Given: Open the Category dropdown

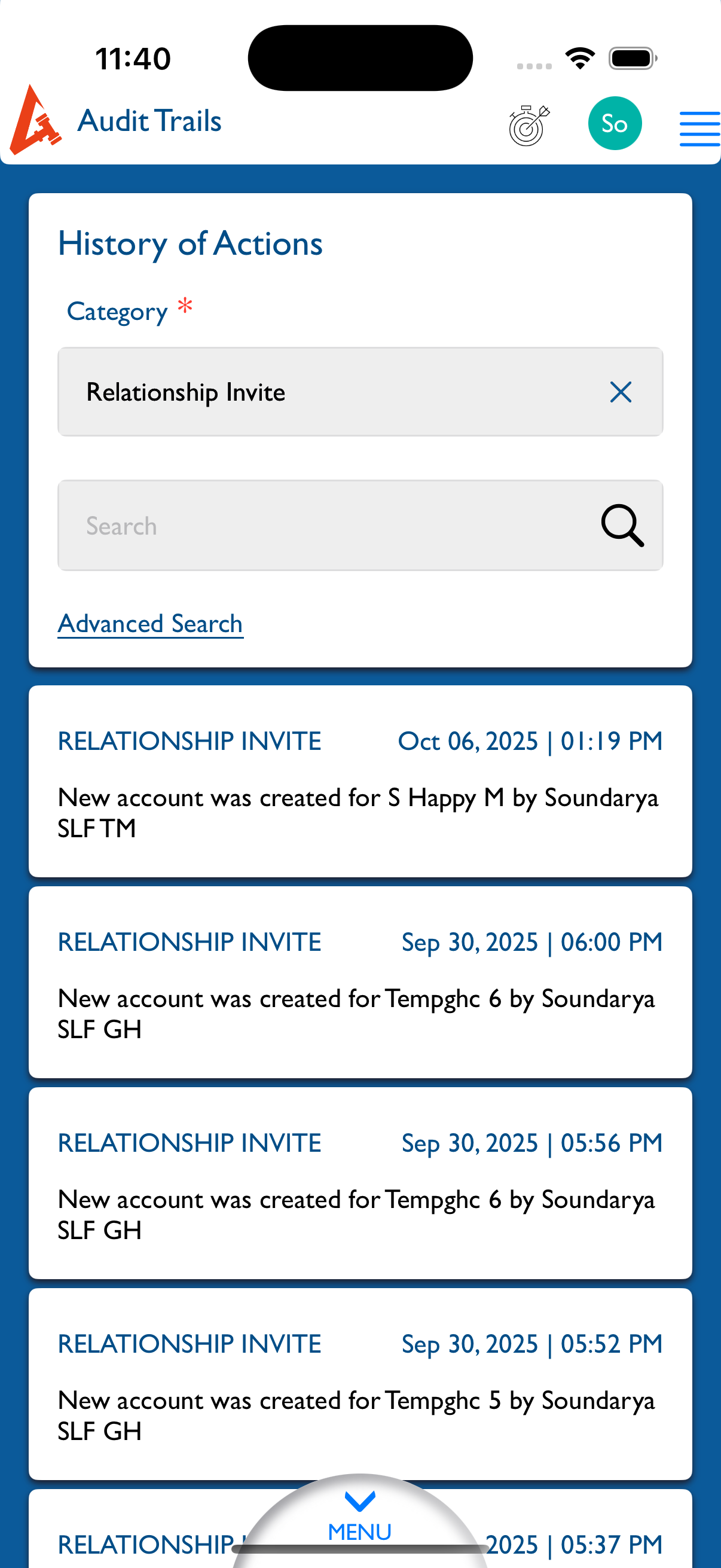Looking at the screenshot, I should click(329, 392).
